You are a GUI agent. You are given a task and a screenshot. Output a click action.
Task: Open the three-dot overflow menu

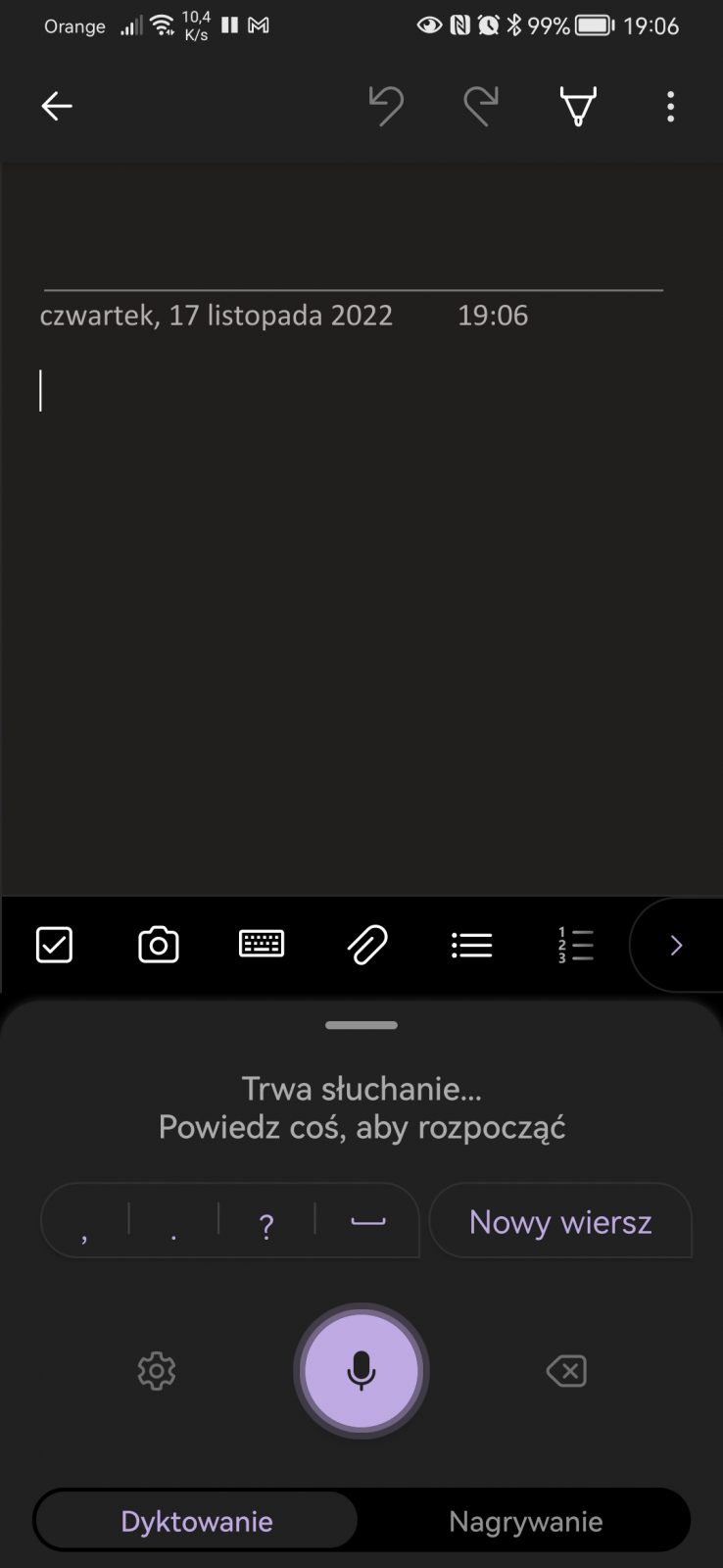point(670,106)
